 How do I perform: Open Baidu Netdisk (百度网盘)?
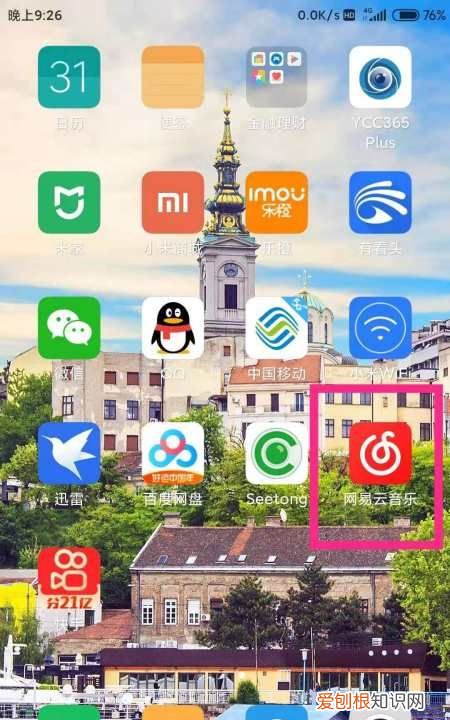(173, 453)
